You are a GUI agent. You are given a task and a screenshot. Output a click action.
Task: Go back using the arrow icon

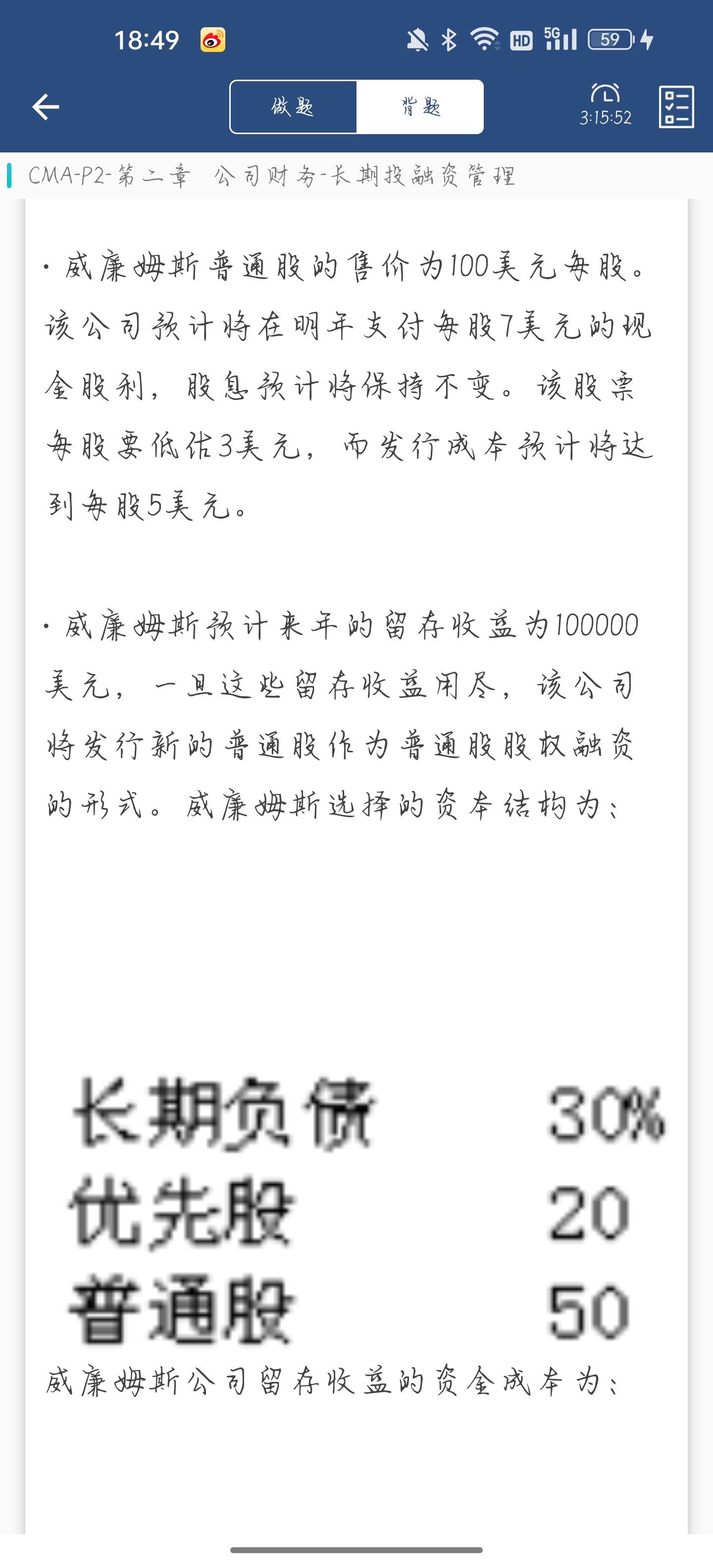pos(46,107)
